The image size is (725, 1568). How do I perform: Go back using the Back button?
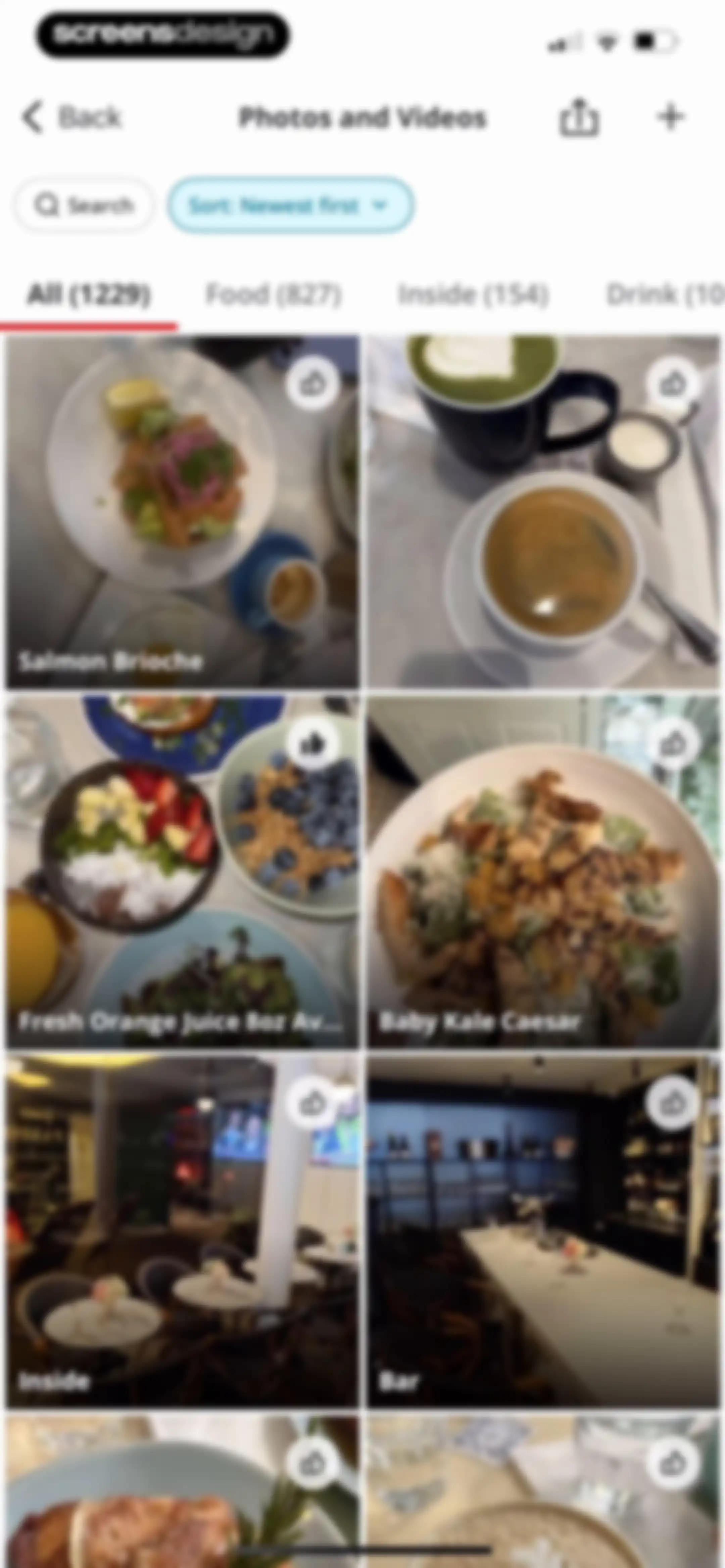(x=72, y=117)
